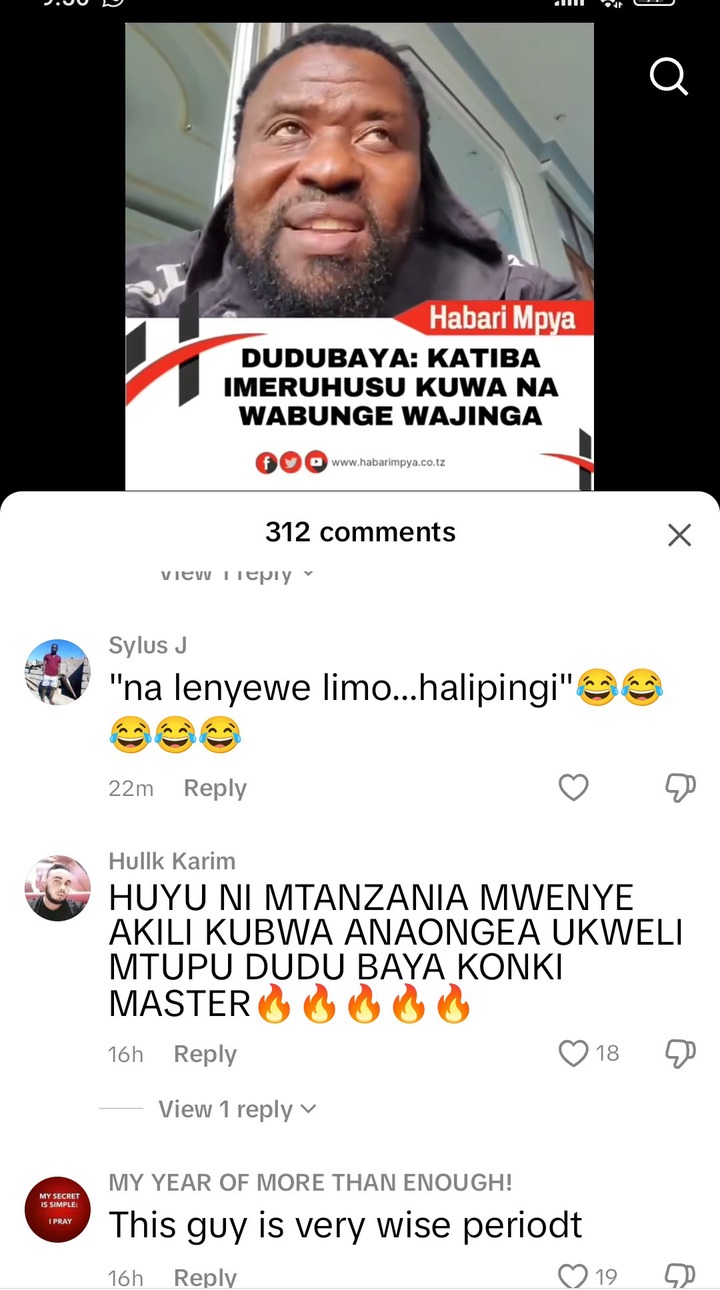Open Sylus J's profile picture
The height and width of the screenshot is (1290, 720).
(57, 672)
